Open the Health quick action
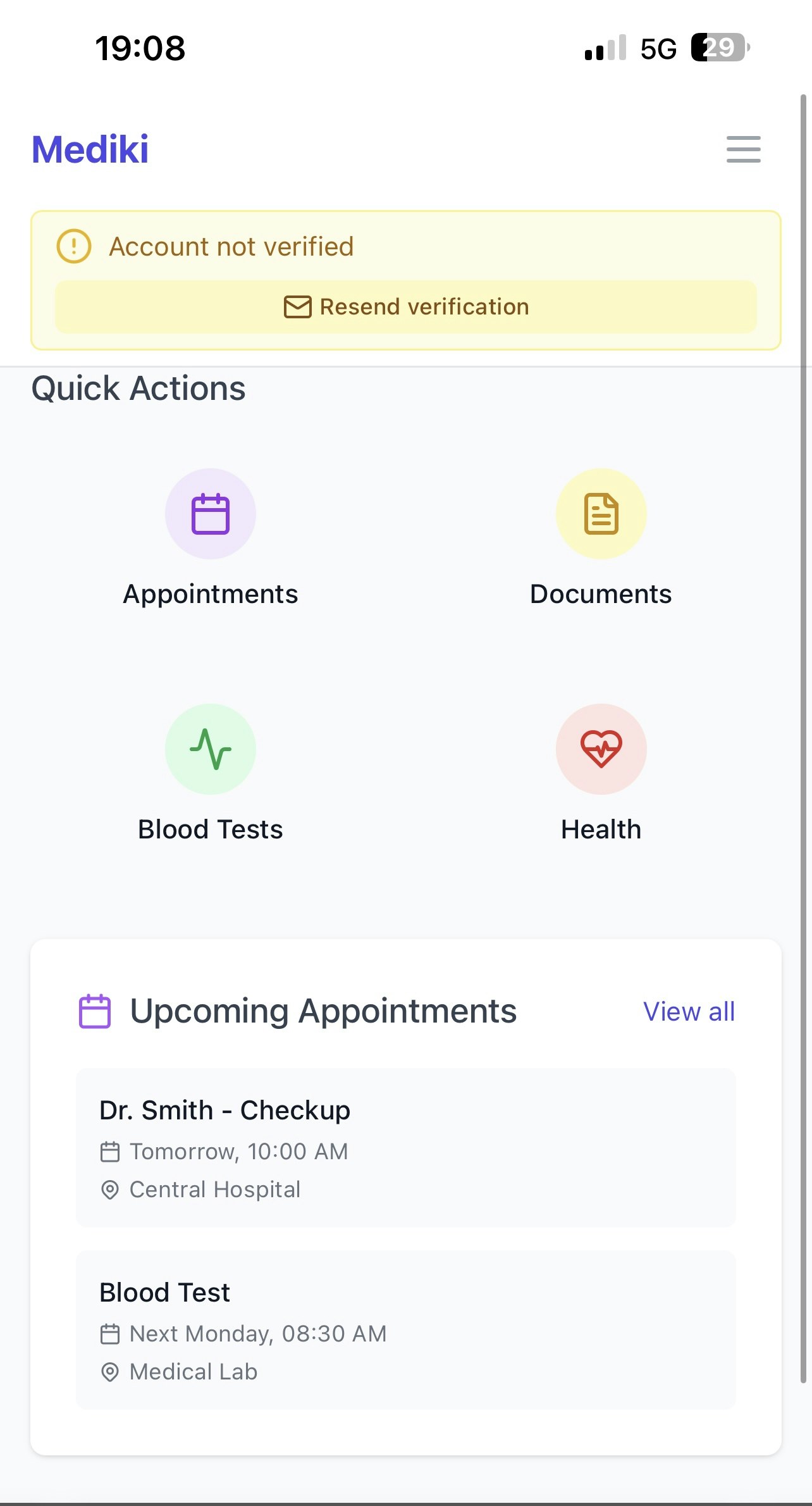The height and width of the screenshot is (1506, 812). click(601, 773)
